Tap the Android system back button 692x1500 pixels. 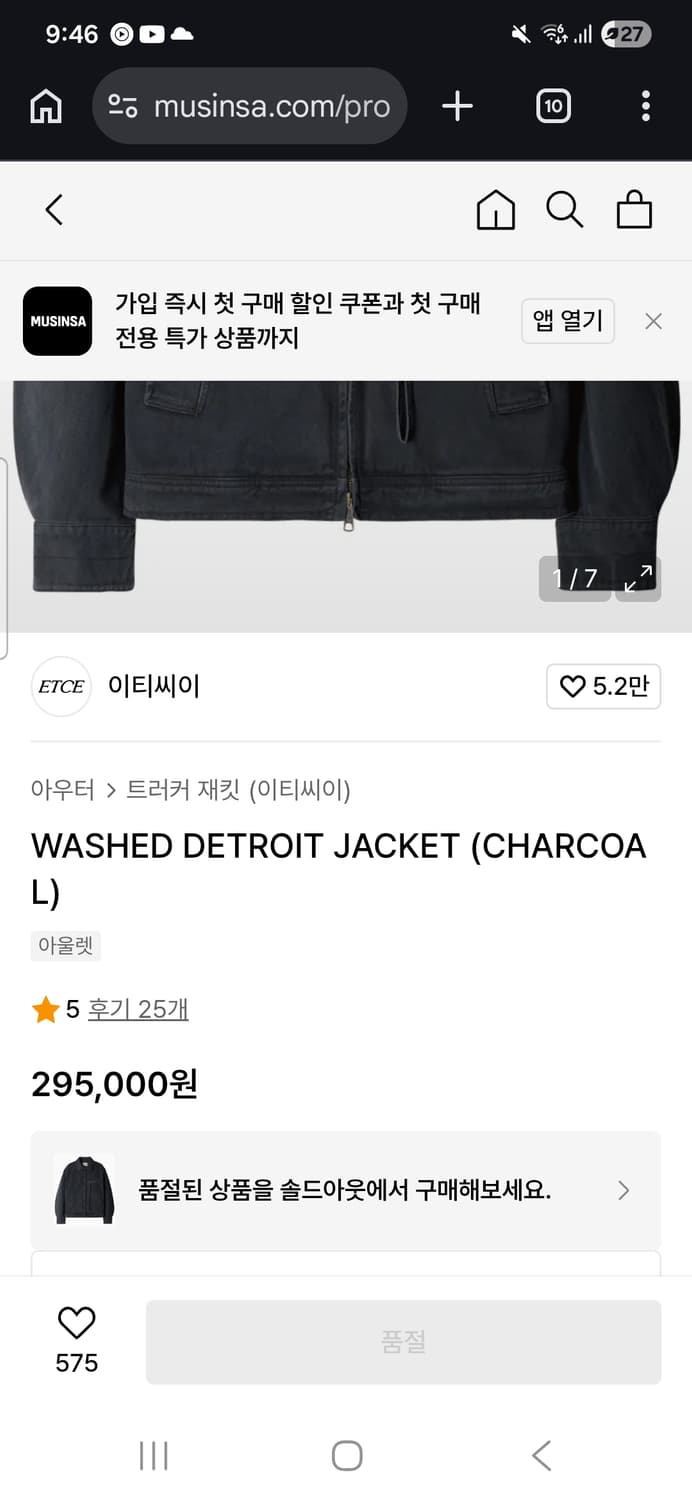[x=541, y=1455]
